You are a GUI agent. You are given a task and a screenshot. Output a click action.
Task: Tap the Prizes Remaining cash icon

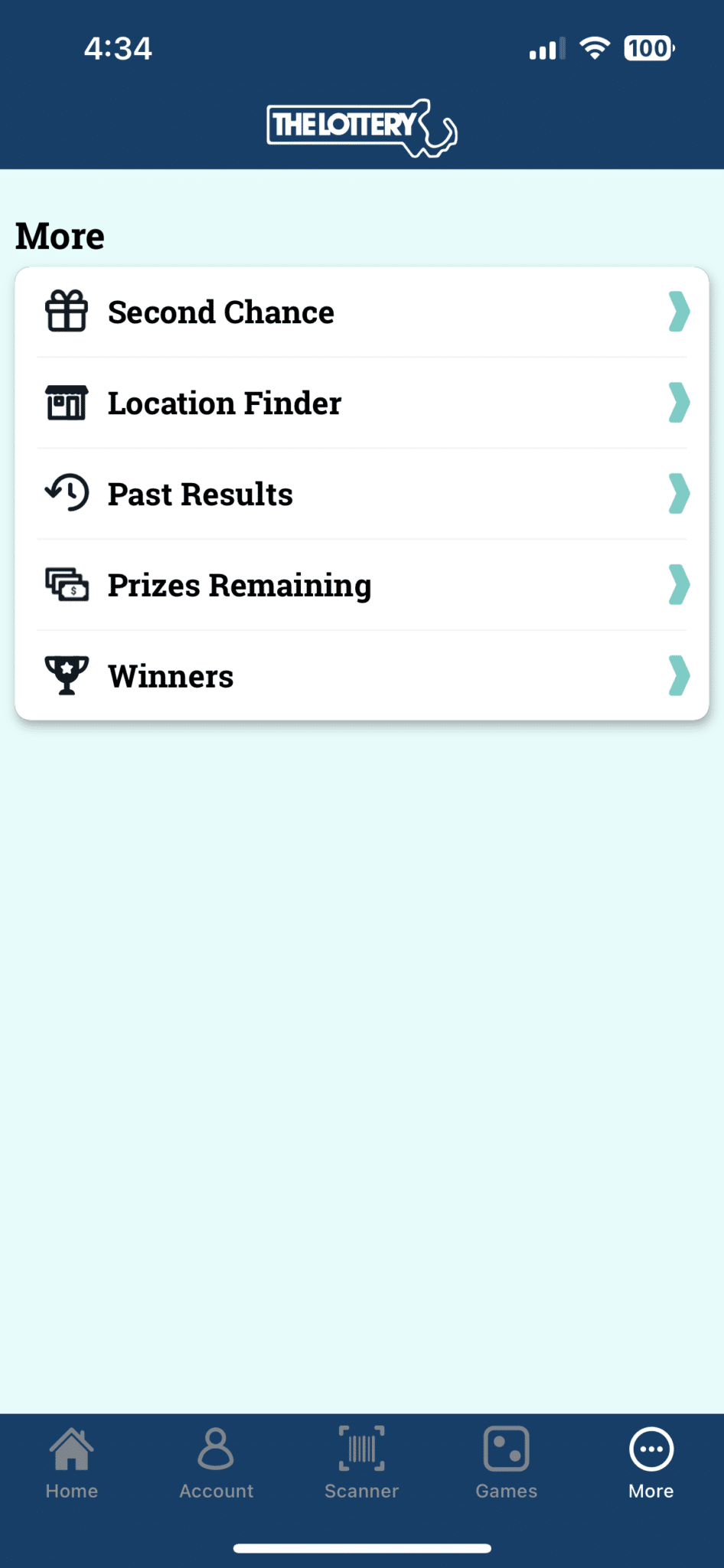point(67,584)
